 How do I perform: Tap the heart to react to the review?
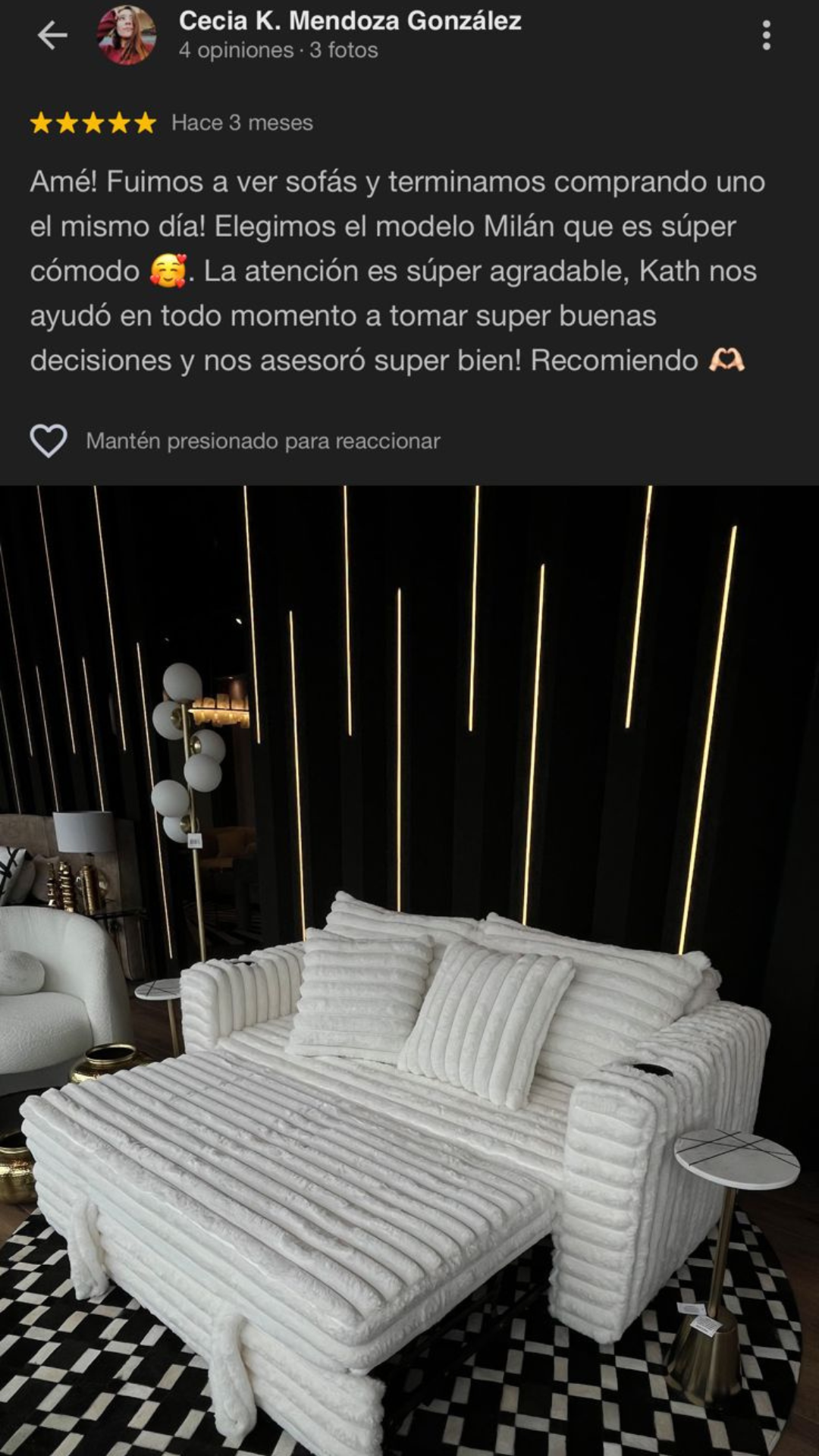49,441
